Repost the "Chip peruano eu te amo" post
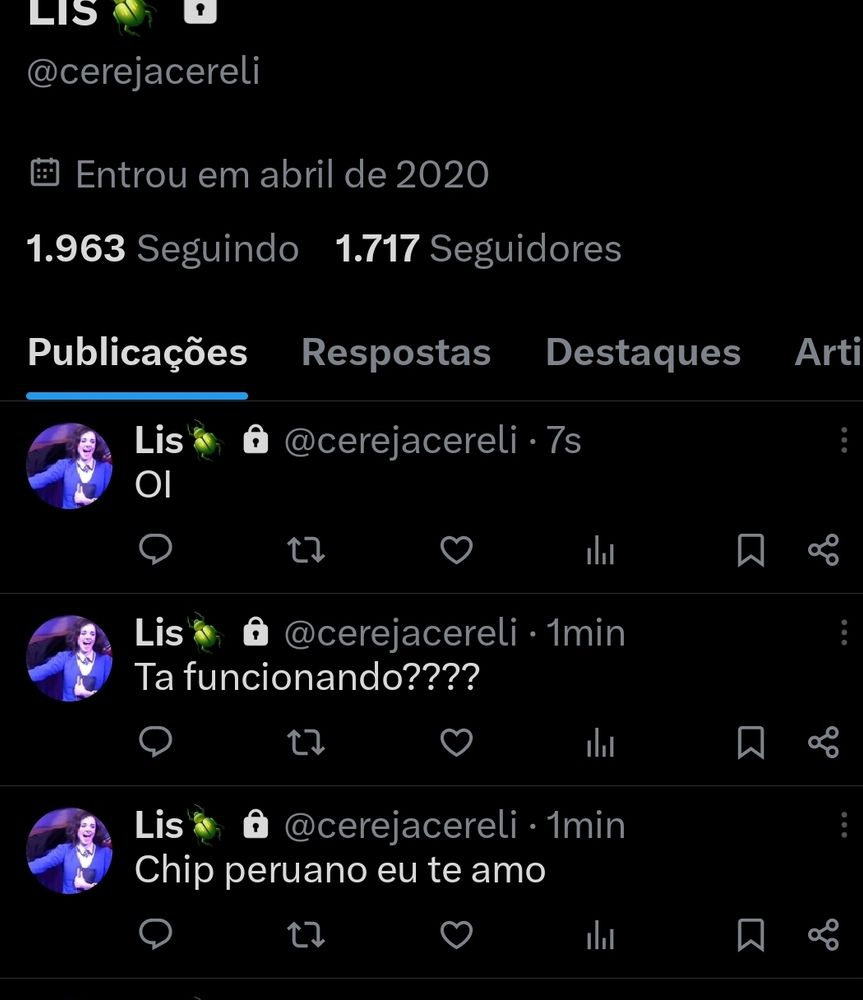Image resolution: width=863 pixels, height=1000 pixels. pyautogui.click(x=306, y=935)
